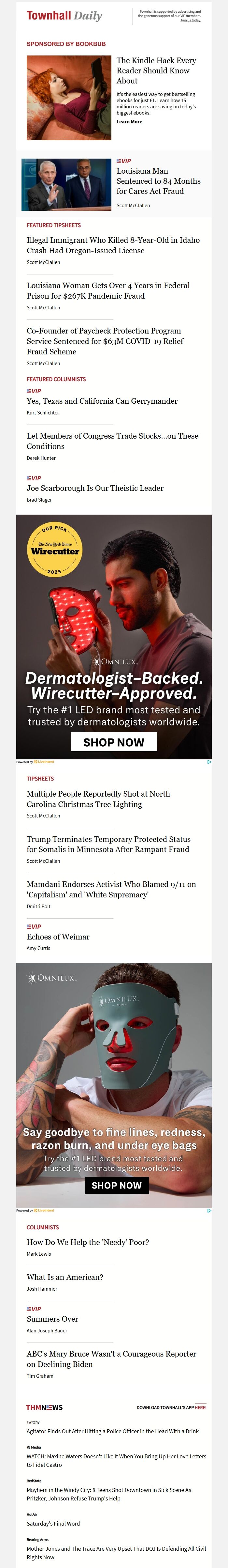Open Learn More for the Kindle hack
The width and height of the screenshot is (228, 1568).
(x=129, y=122)
